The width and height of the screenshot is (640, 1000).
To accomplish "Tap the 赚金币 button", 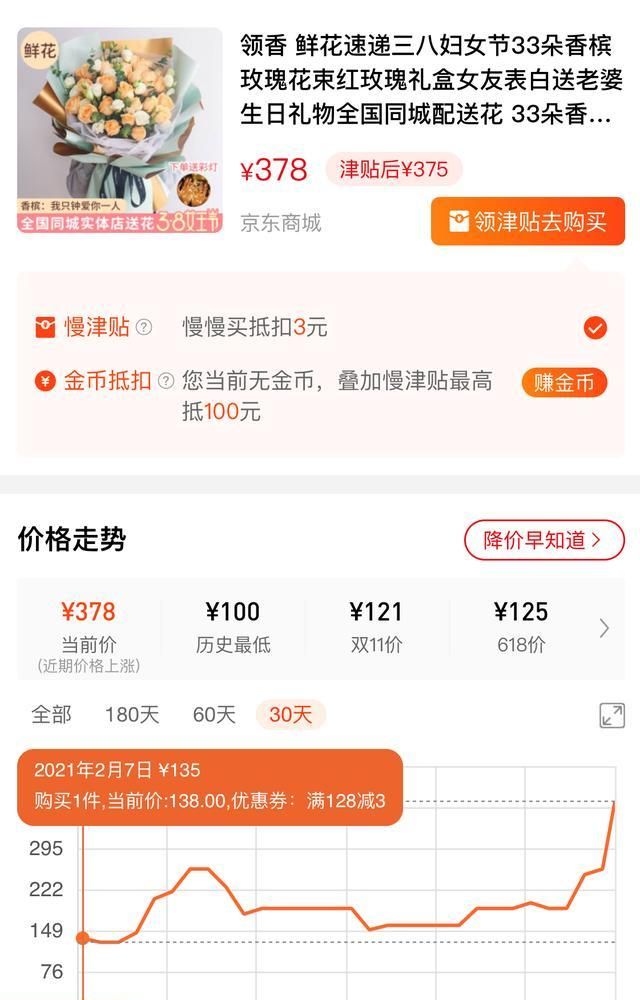I will pos(564,383).
